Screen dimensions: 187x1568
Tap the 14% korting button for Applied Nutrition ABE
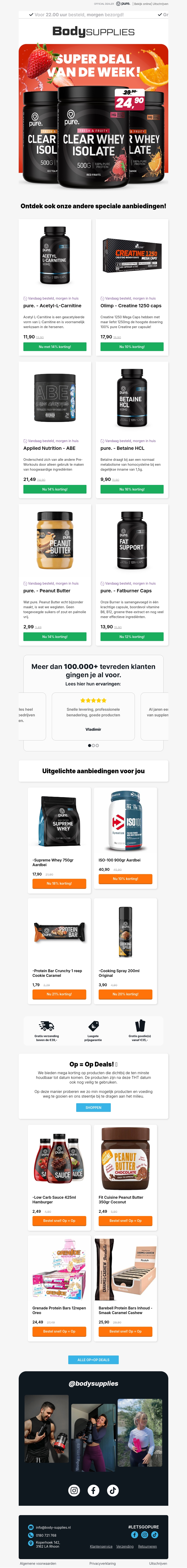(55, 489)
